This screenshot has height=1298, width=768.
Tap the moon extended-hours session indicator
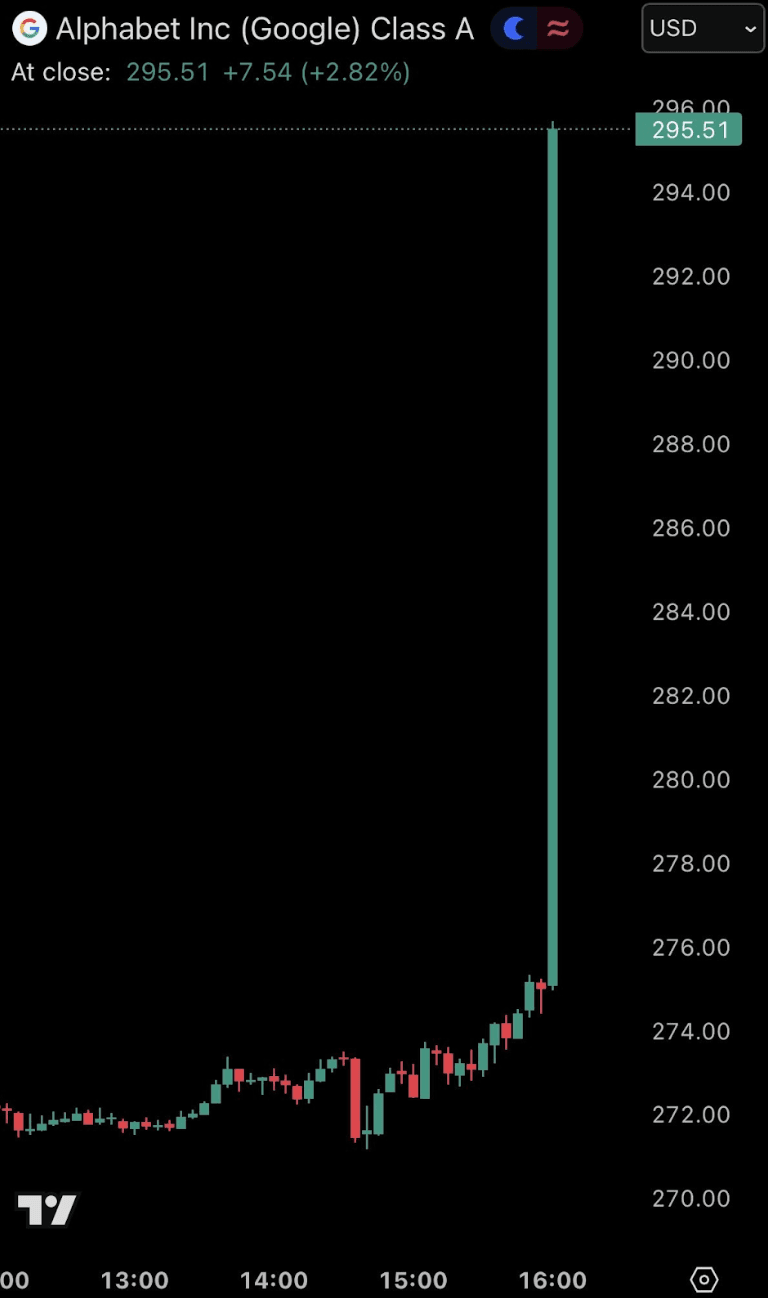tap(515, 29)
